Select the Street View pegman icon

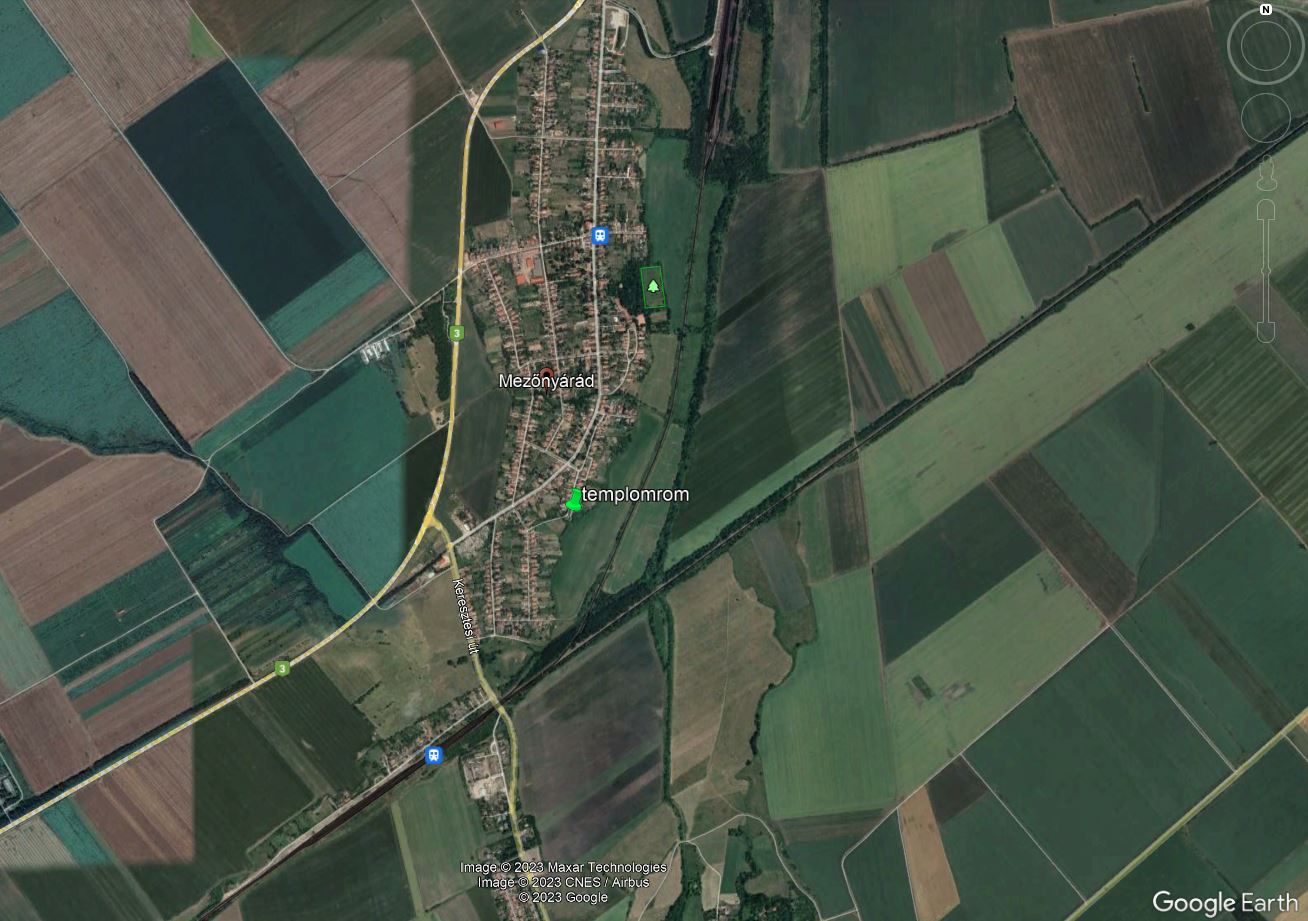1266,174
